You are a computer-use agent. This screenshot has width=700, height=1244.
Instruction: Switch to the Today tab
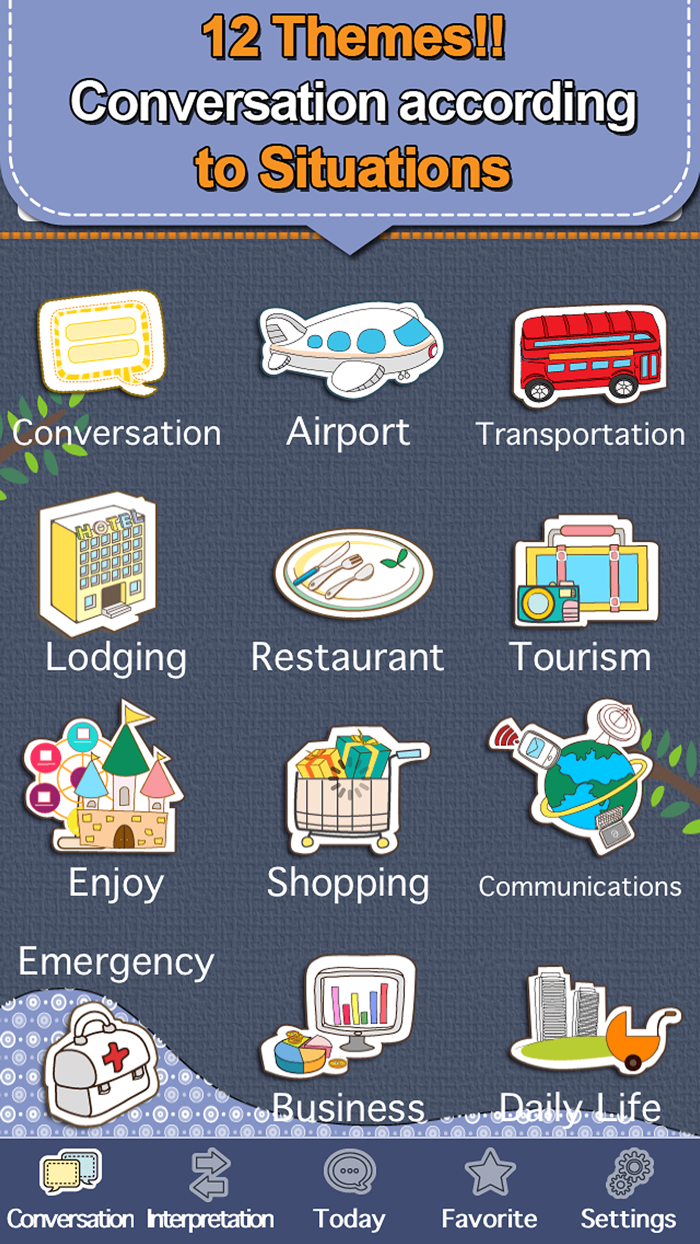click(x=349, y=1190)
